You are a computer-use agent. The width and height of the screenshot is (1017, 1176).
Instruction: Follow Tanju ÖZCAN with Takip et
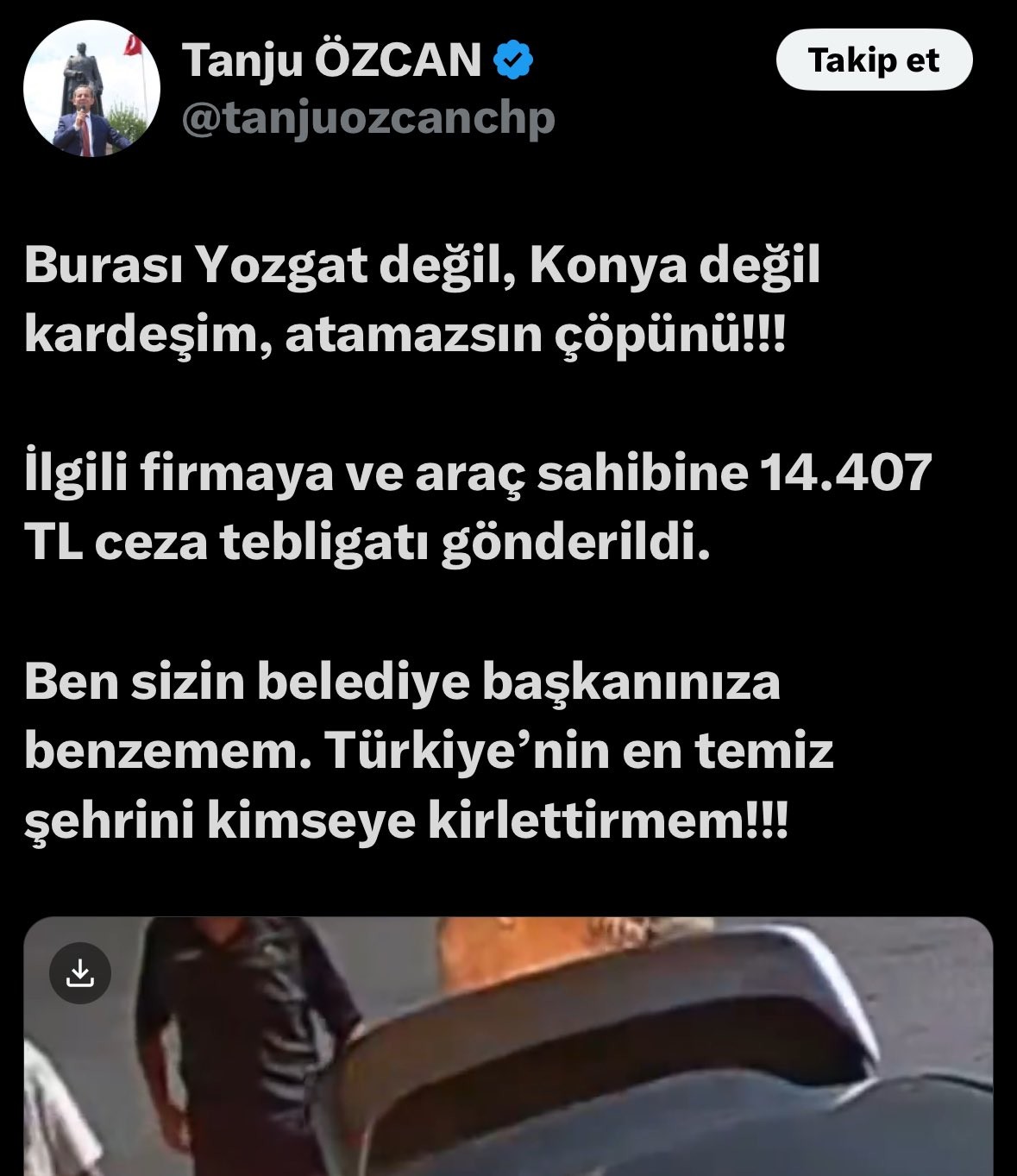click(874, 60)
